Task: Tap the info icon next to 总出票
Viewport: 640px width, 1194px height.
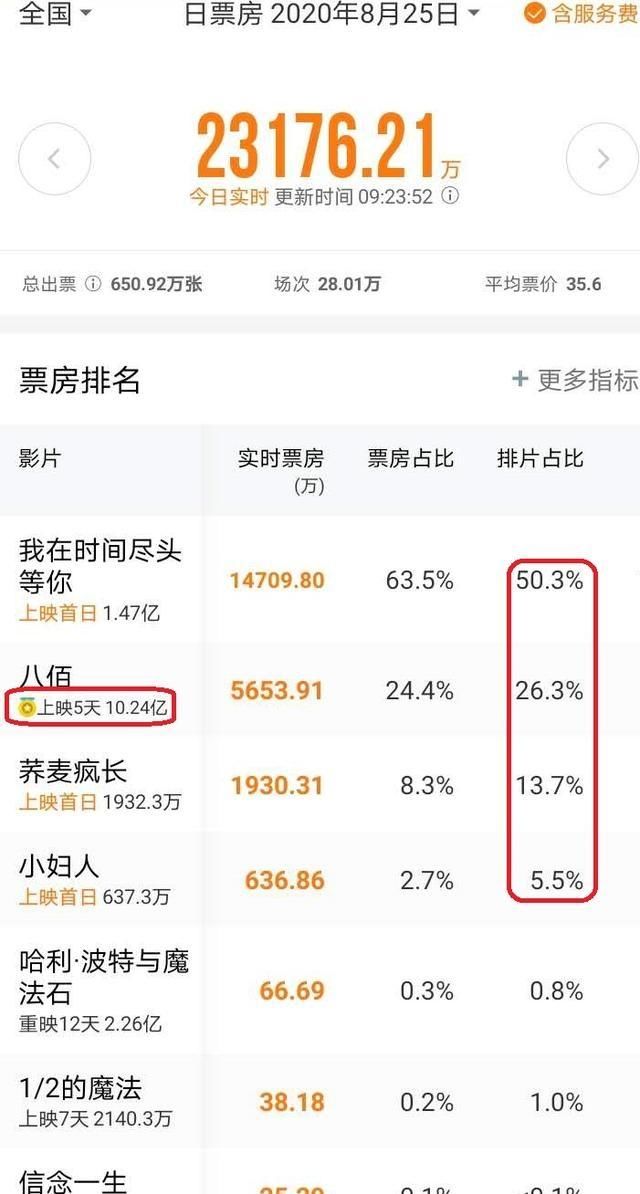Action: 93,284
